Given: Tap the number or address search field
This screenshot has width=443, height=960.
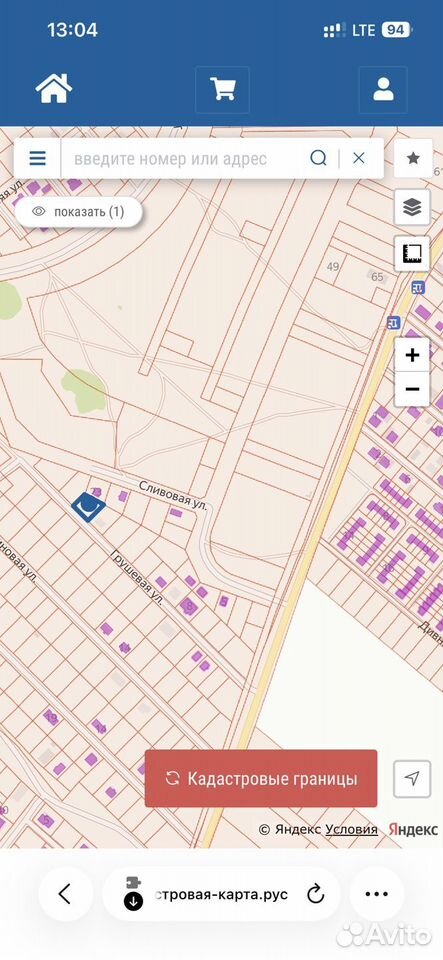Looking at the screenshot, I should pos(184,159).
